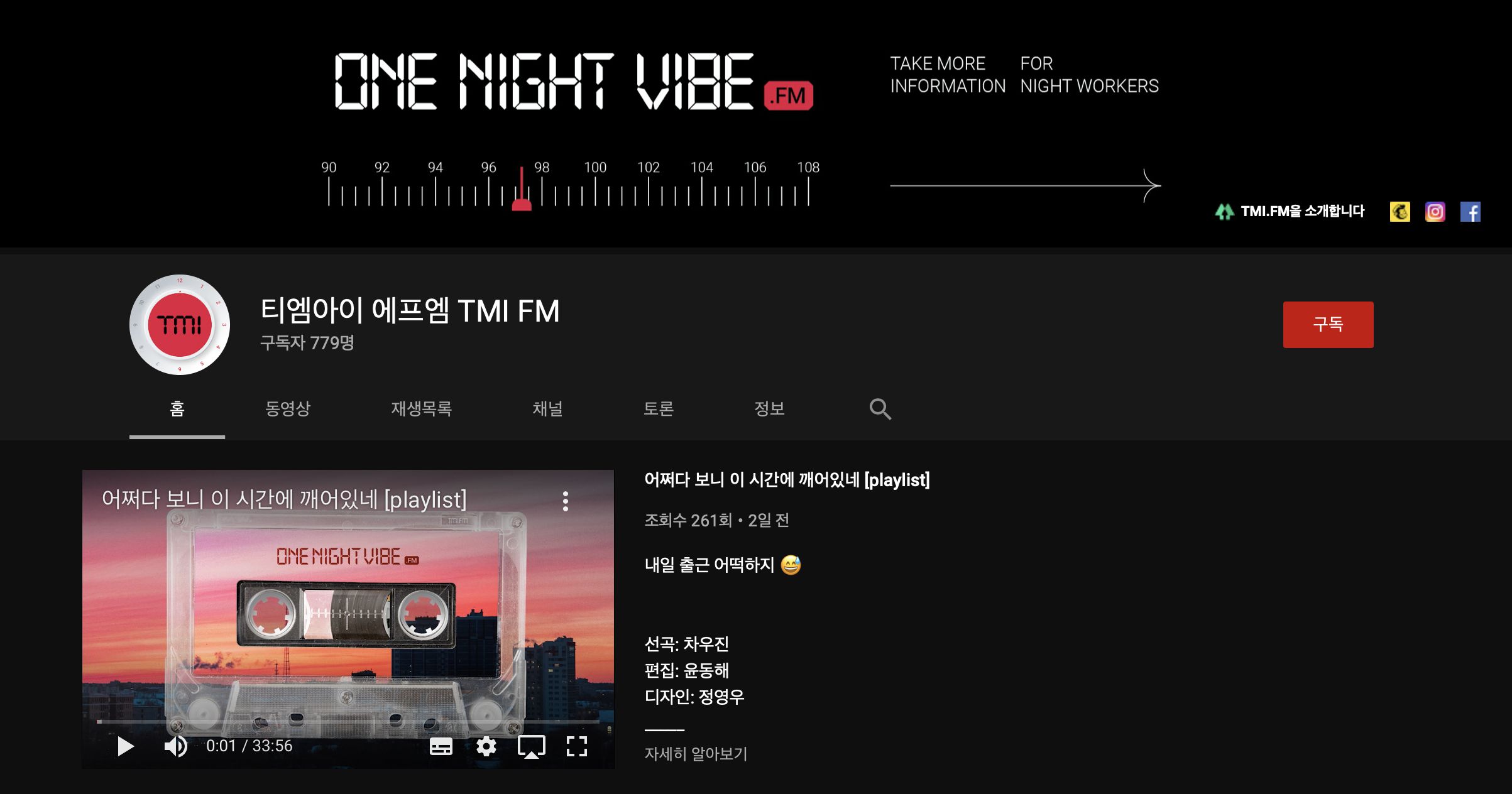Visit the channel's Facebook page
This screenshot has height=794, width=1512.
(1470, 212)
